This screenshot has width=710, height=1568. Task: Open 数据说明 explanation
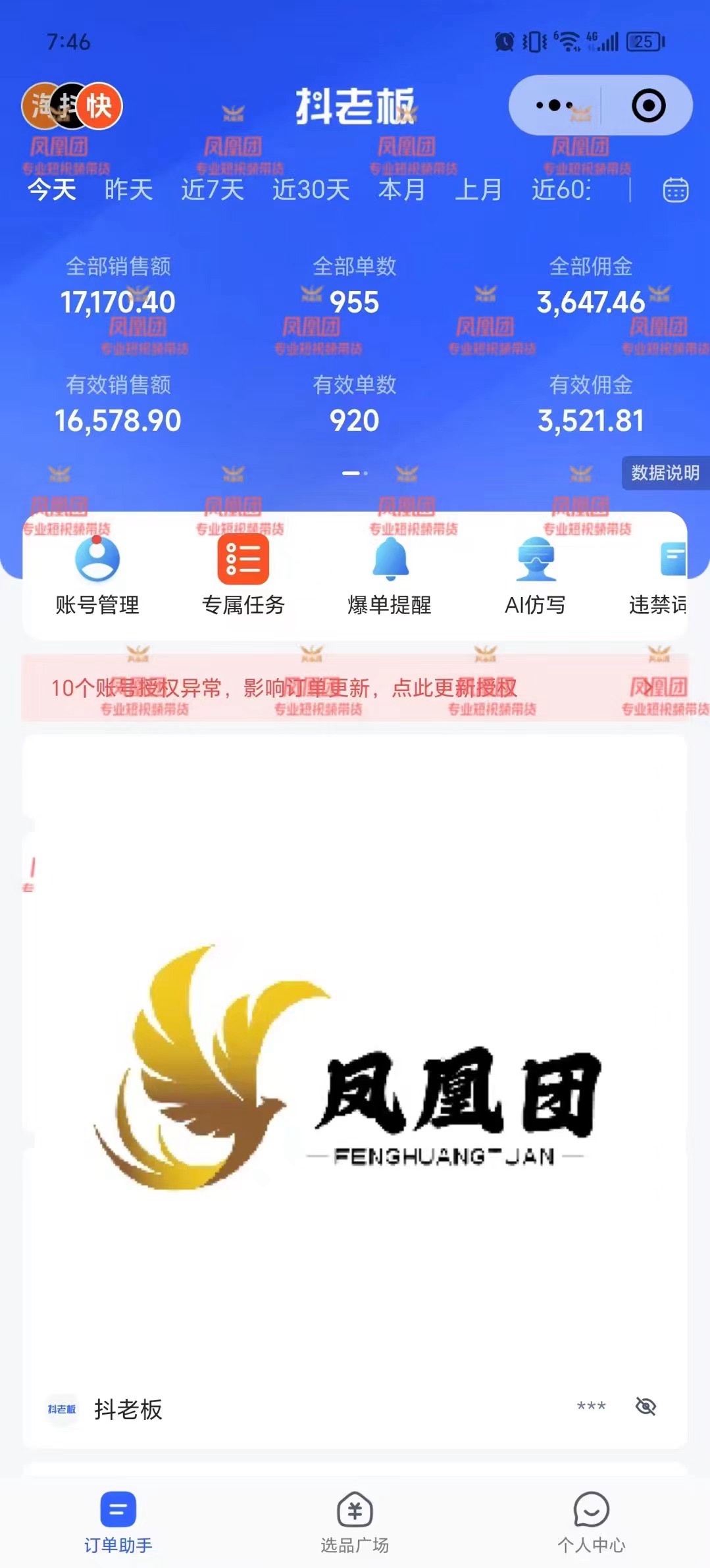pyautogui.click(x=665, y=473)
